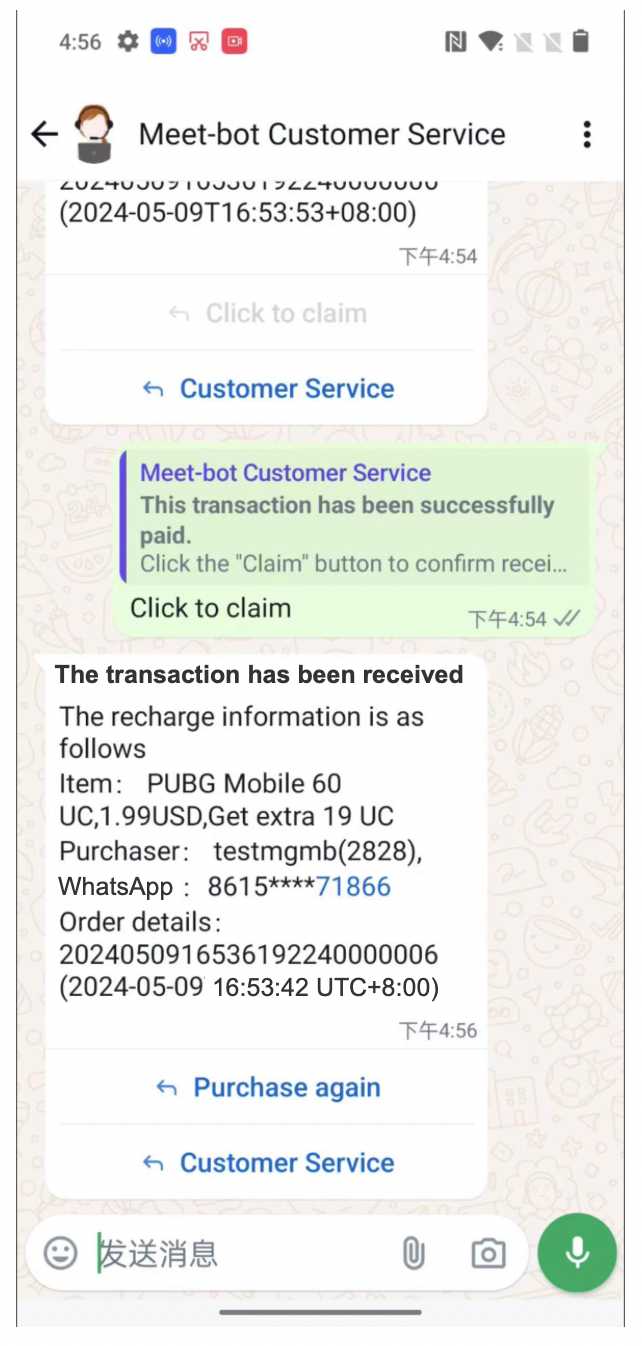Tap Customer Service under the 4:56 message
The width and height of the screenshot is (642, 1346).
267,1162
